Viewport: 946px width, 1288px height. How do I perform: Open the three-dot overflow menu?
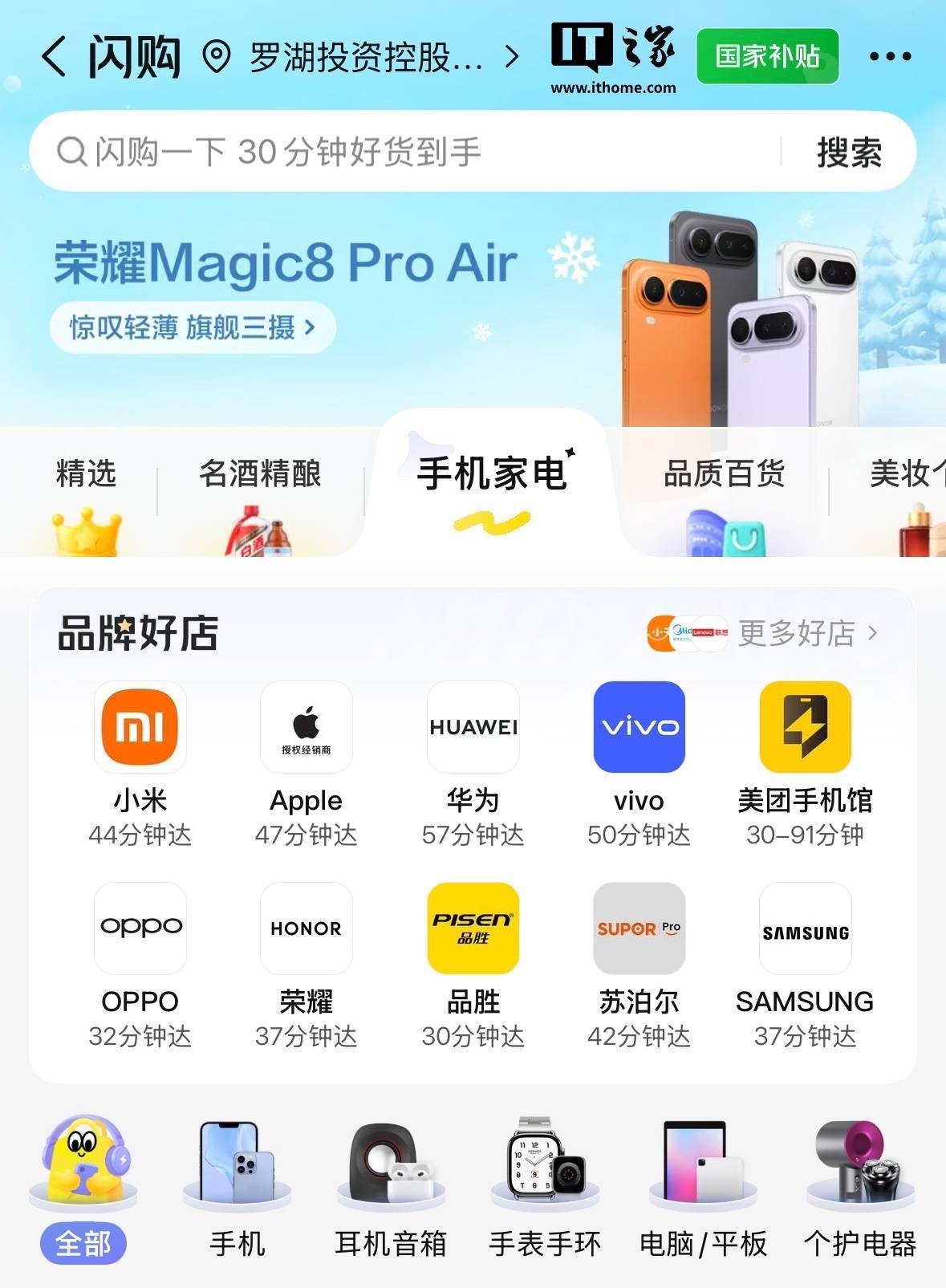pos(890,56)
